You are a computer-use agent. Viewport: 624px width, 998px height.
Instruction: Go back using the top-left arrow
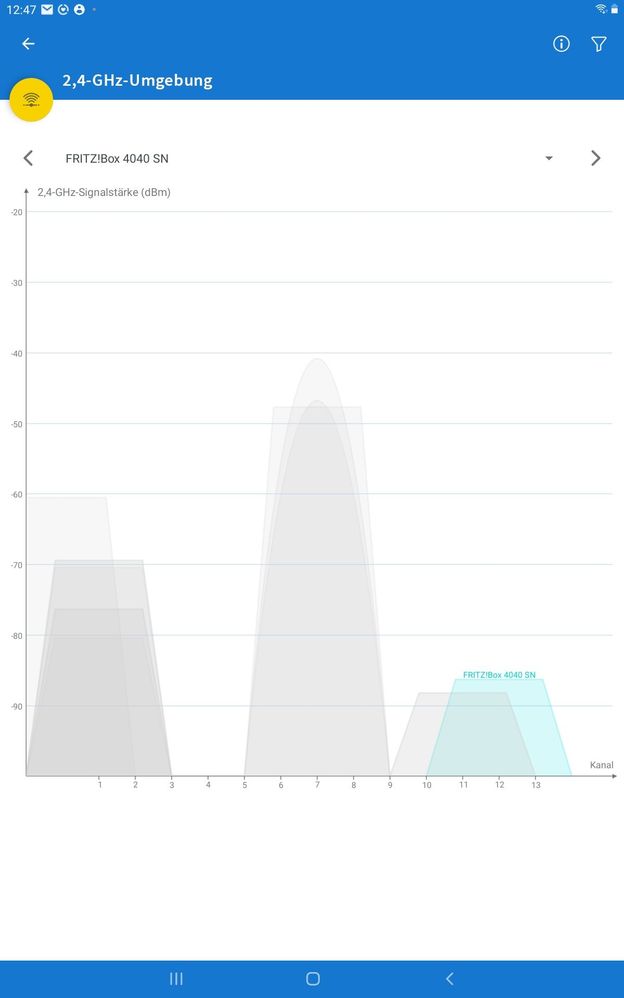coord(28,44)
